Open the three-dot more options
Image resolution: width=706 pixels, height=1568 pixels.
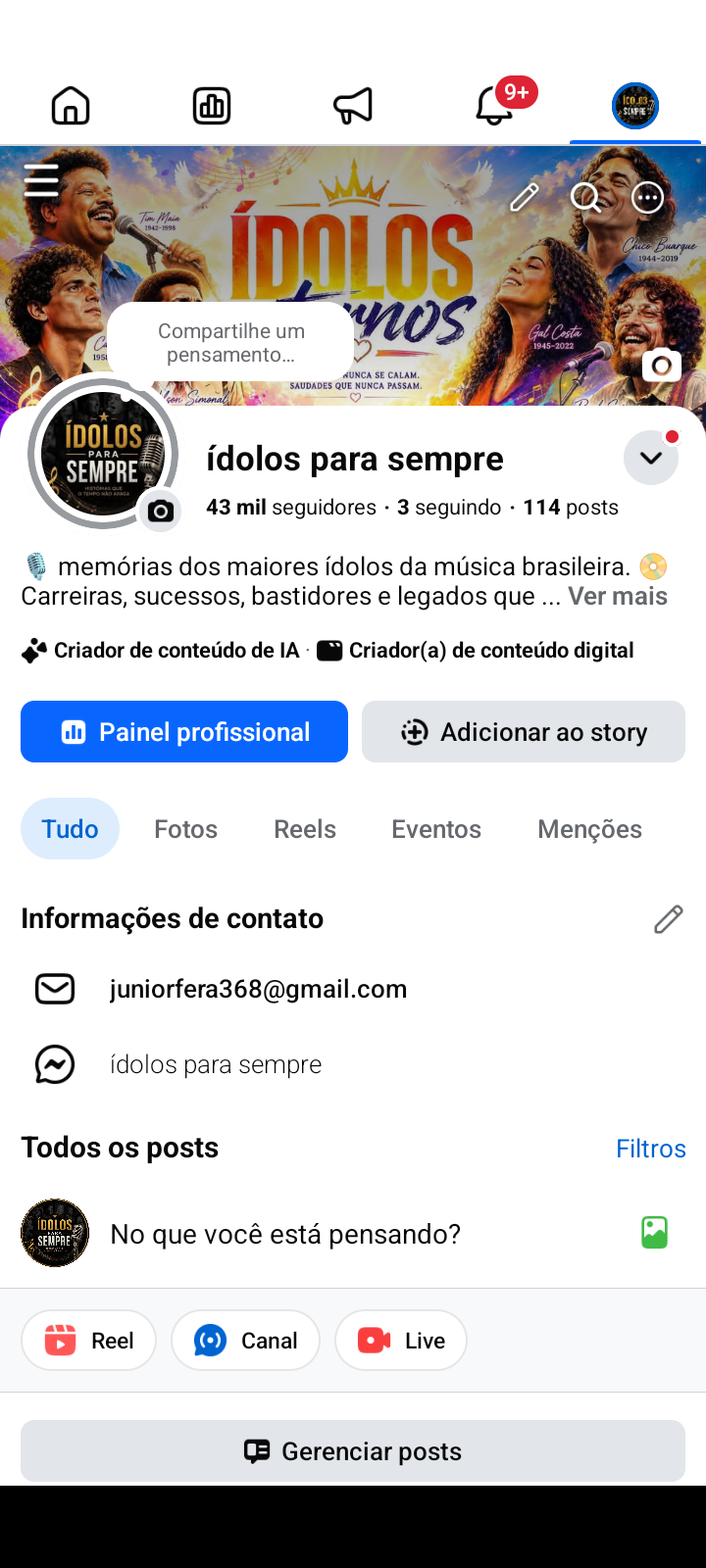point(647,198)
